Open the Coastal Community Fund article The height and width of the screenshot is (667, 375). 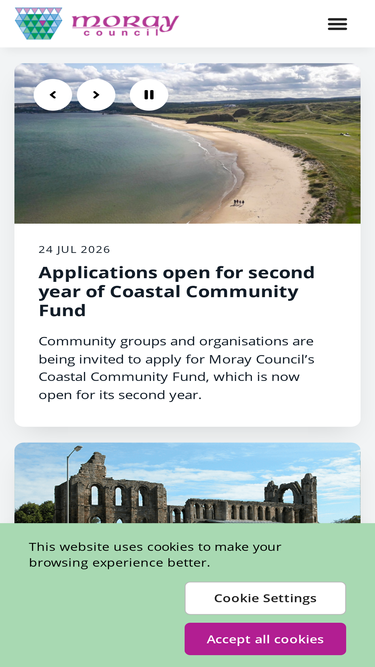[176, 291]
